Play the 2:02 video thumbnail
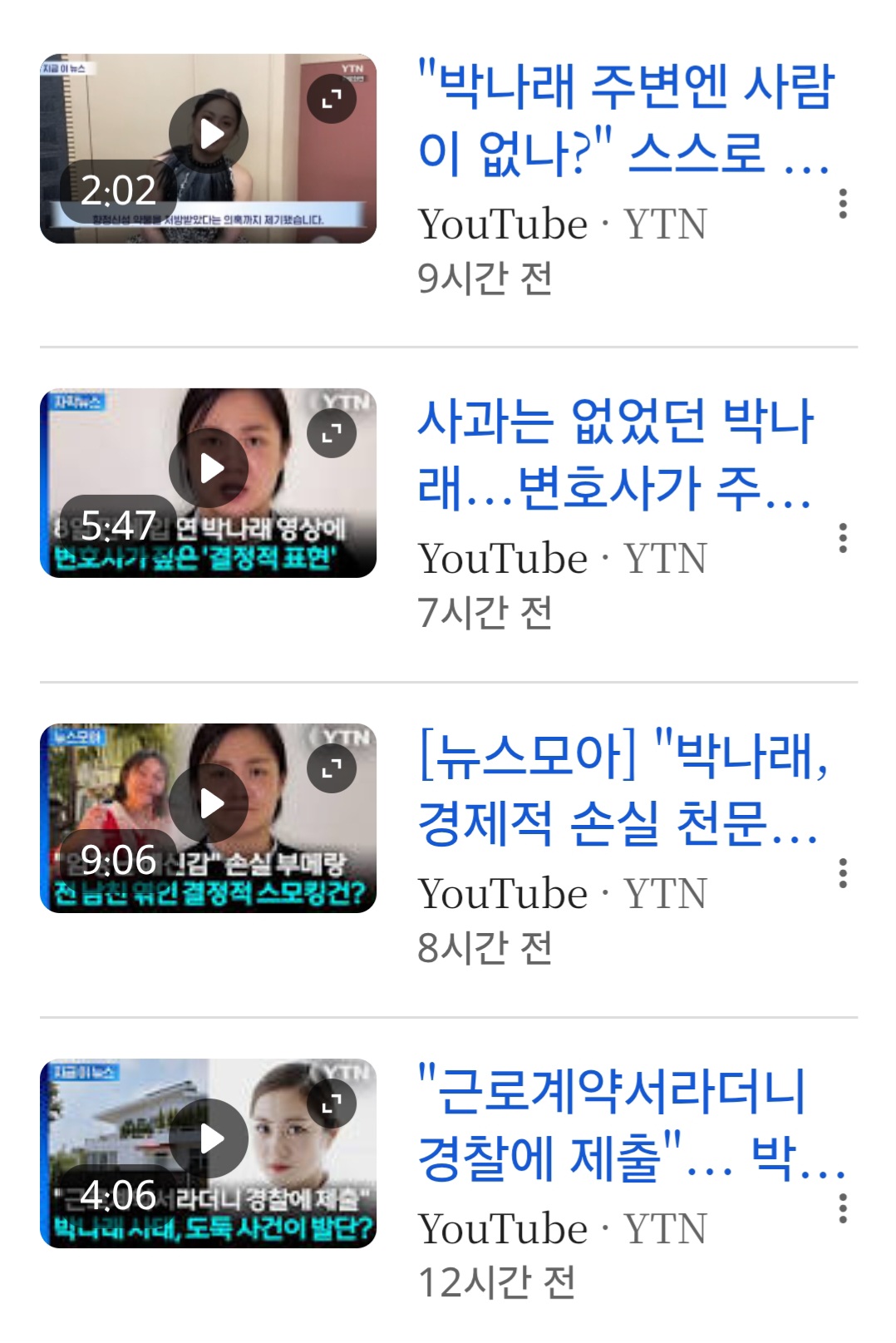Image resolution: width=896 pixels, height=1343 pixels. (x=208, y=134)
